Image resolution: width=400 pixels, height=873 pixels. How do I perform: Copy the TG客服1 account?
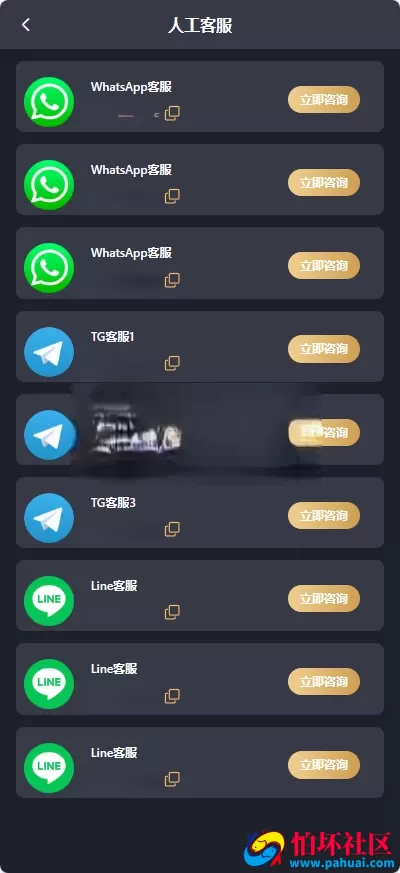[172, 363]
